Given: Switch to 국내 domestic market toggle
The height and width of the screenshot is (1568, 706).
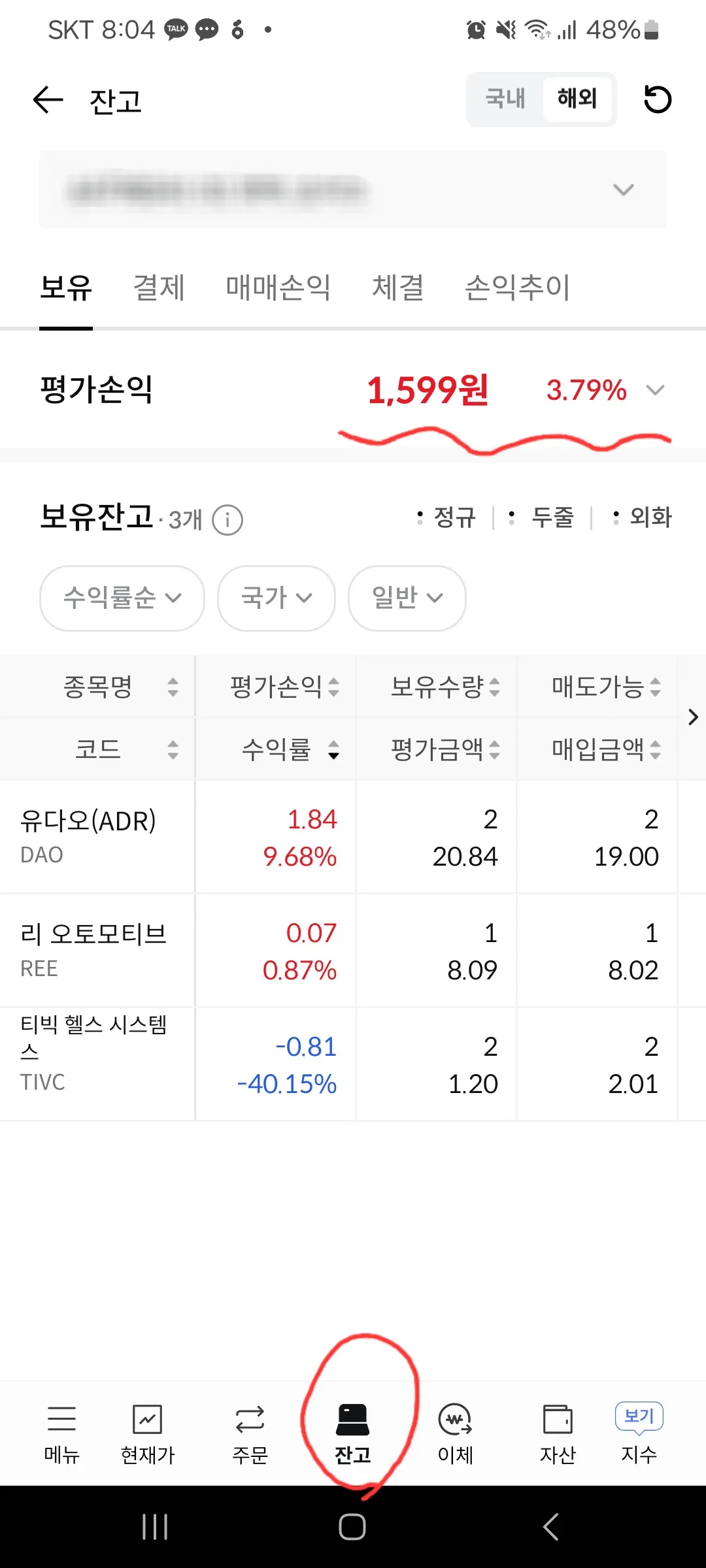Looking at the screenshot, I should 505,99.
